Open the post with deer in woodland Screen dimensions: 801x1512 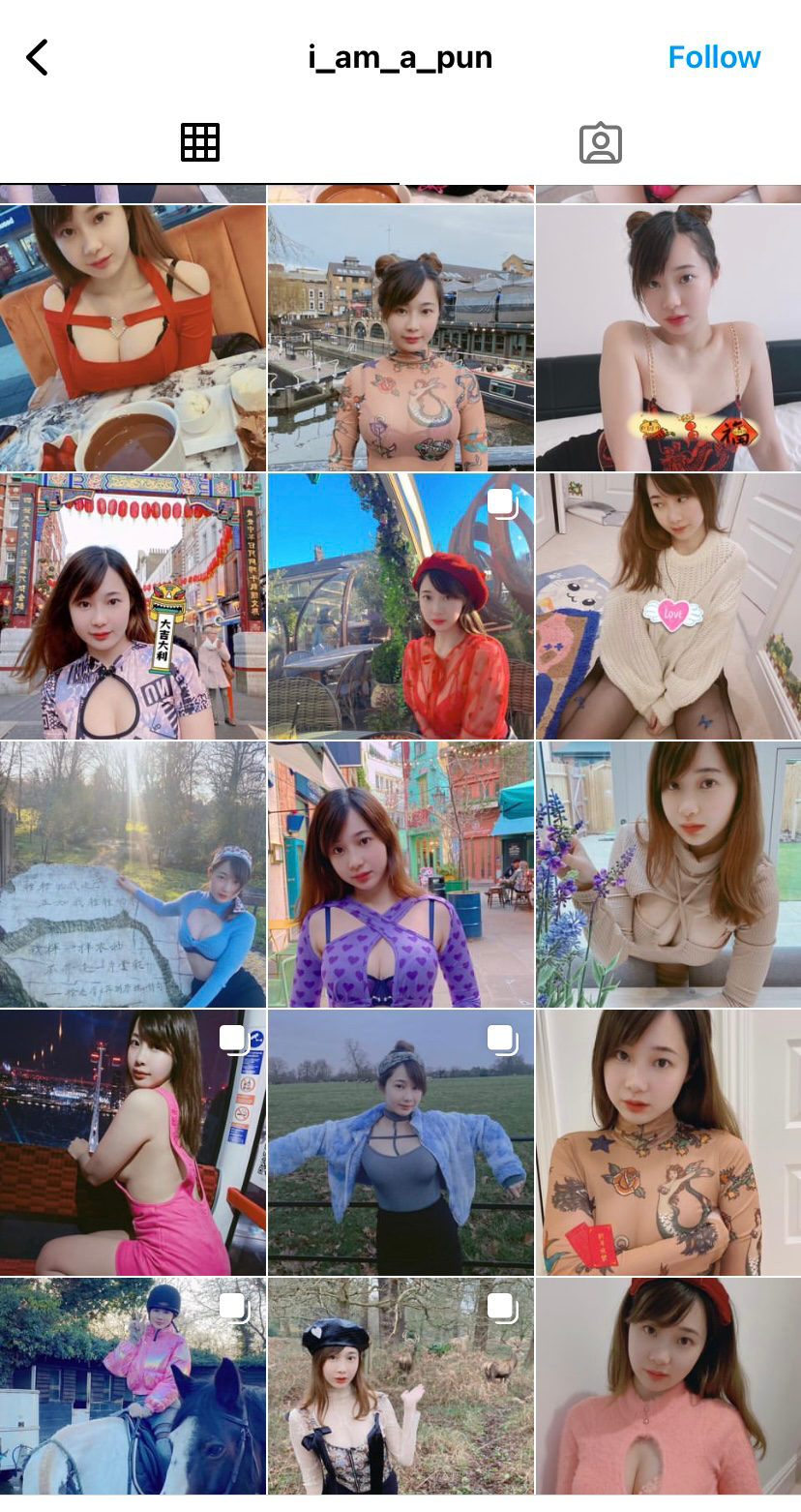(400, 1386)
